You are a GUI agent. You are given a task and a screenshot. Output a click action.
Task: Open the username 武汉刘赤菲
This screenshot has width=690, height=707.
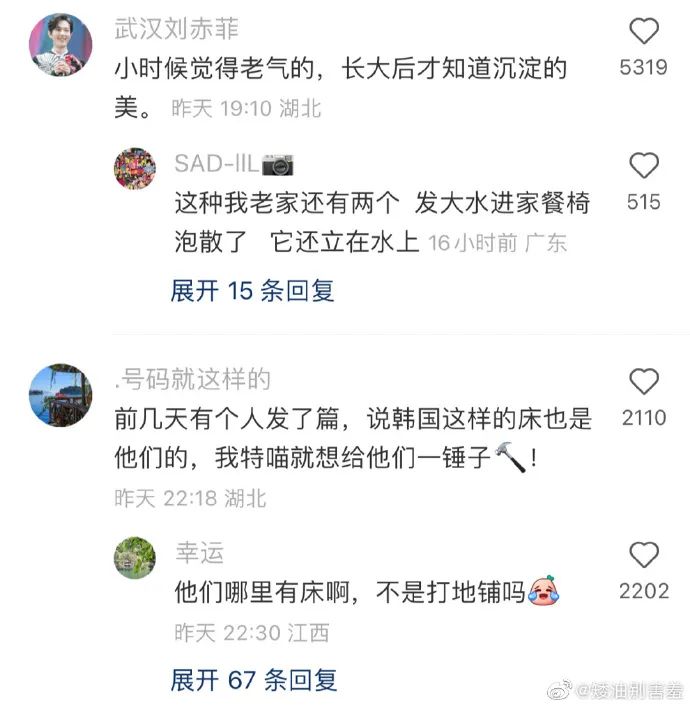177,28
